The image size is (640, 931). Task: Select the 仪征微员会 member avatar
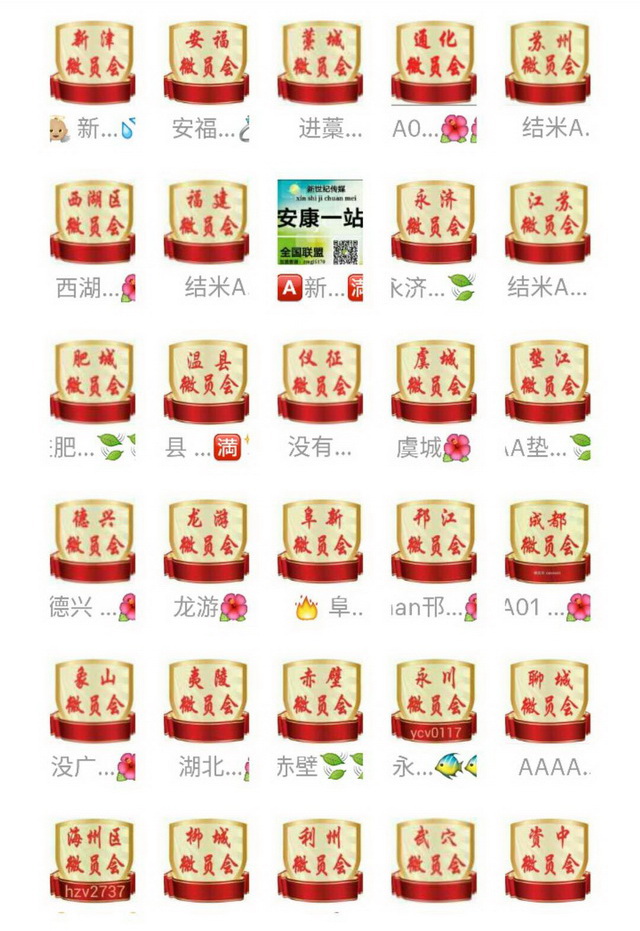click(320, 383)
